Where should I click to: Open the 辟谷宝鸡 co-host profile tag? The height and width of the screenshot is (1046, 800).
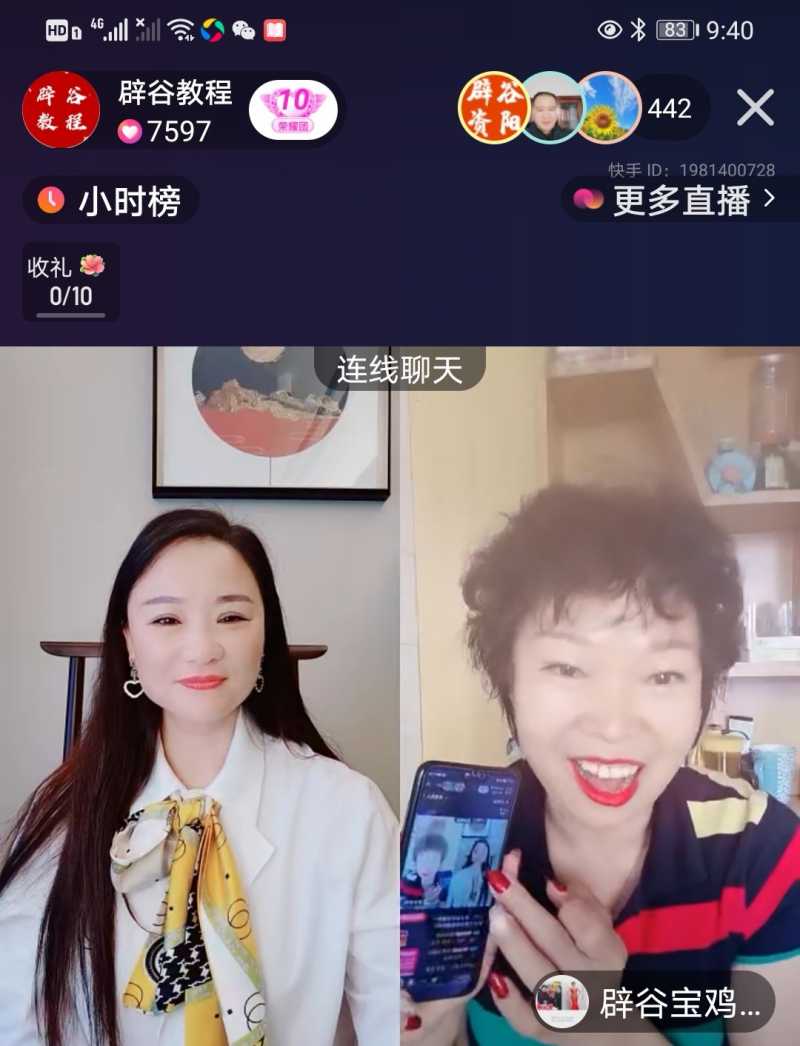(x=654, y=1001)
